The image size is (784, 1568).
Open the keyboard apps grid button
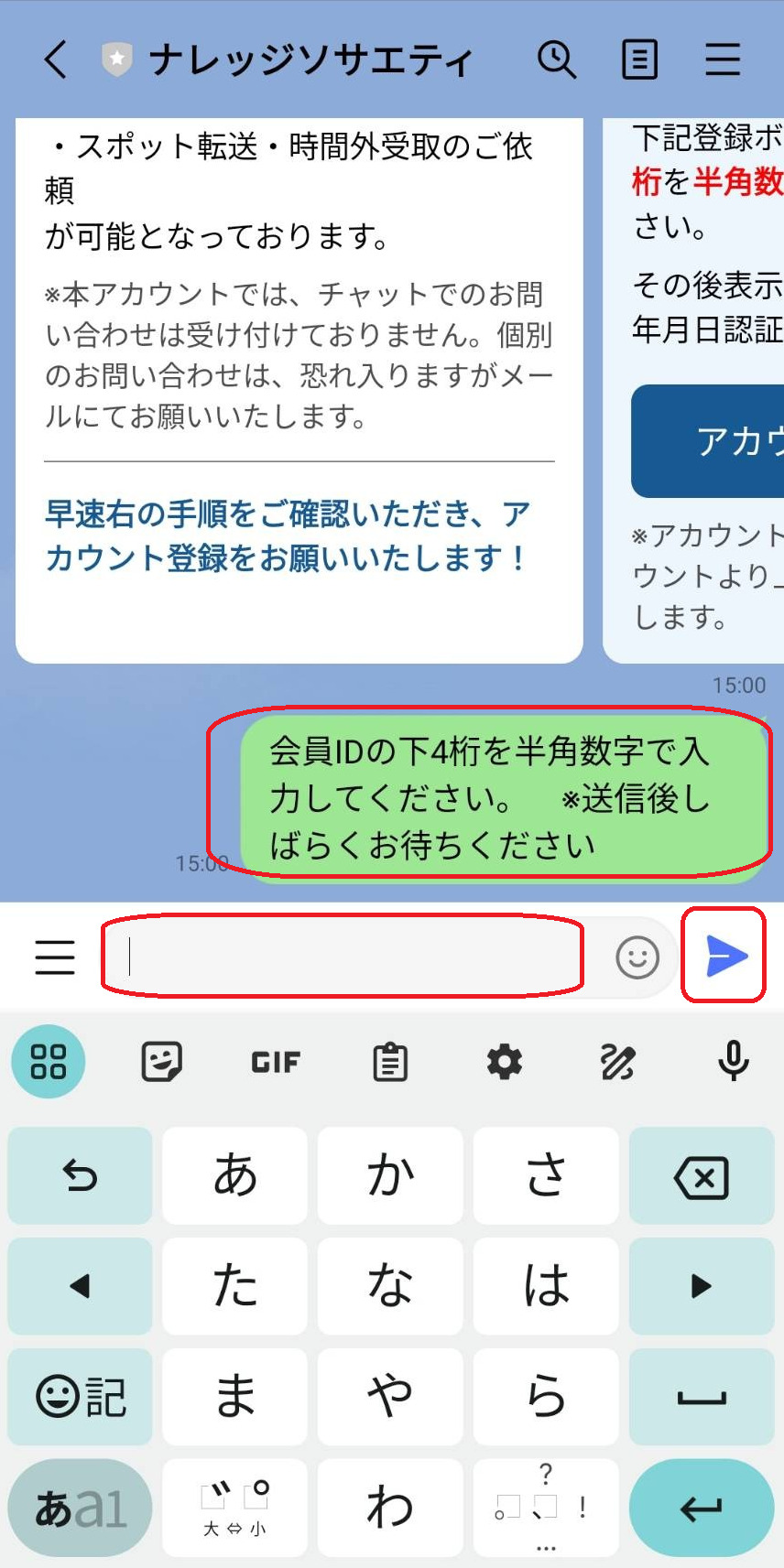[49, 1062]
